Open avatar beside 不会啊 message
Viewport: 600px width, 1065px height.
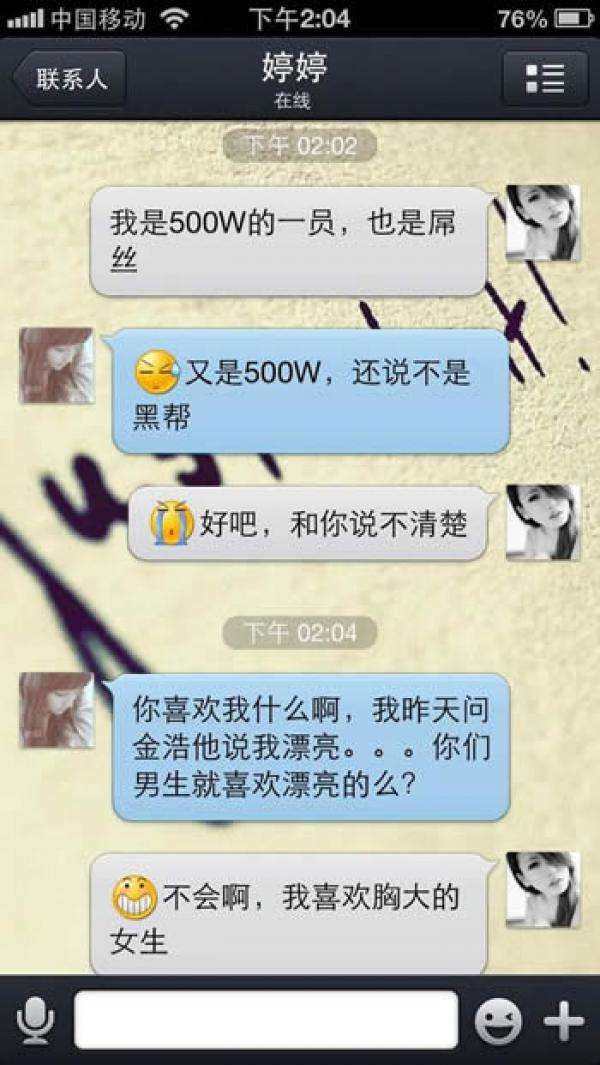tap(543, 889)
